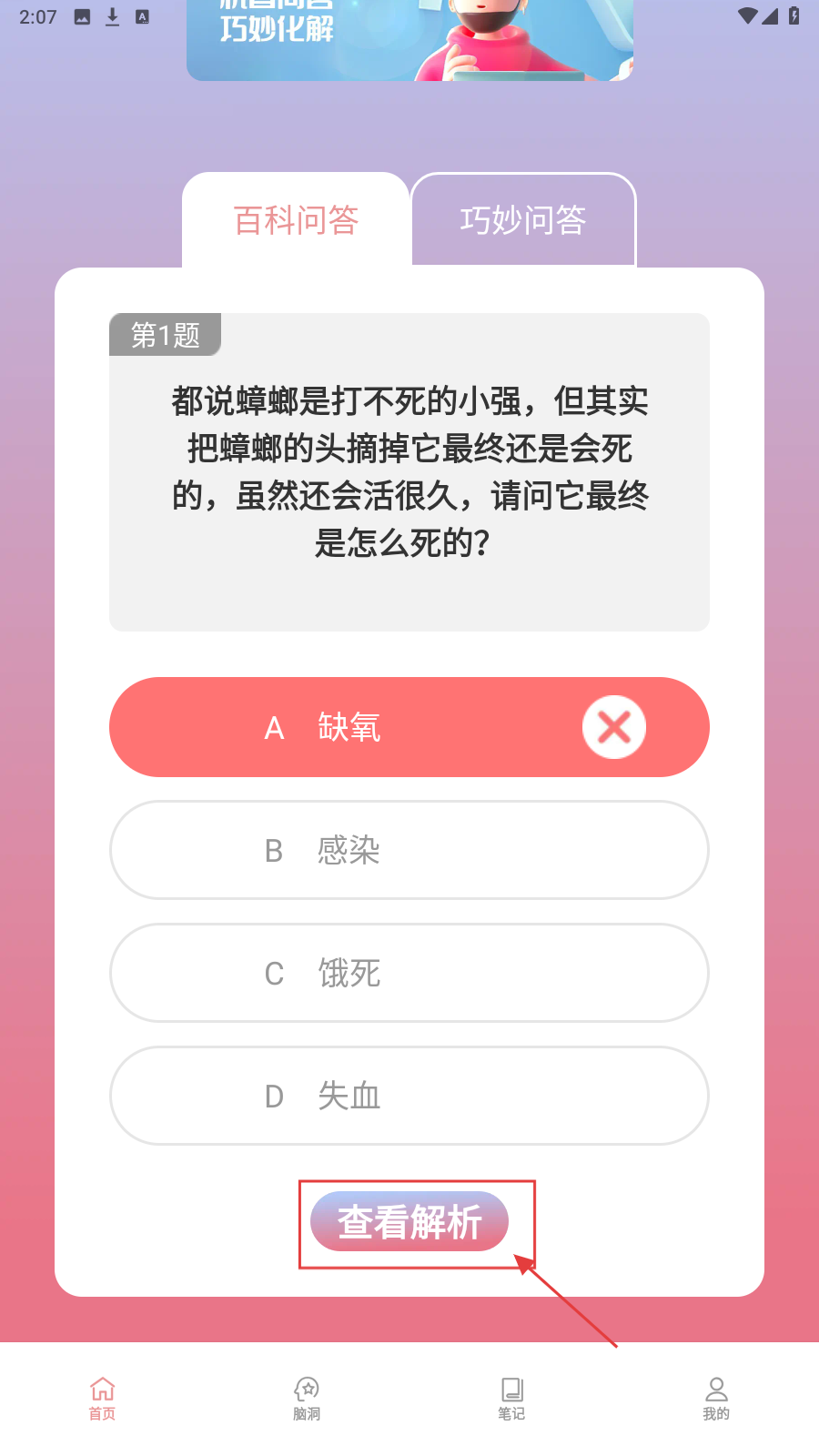This screenshot has height=1456, width=819.
Task: Open the 脑洞 tab
Action: pos(307,1398)
